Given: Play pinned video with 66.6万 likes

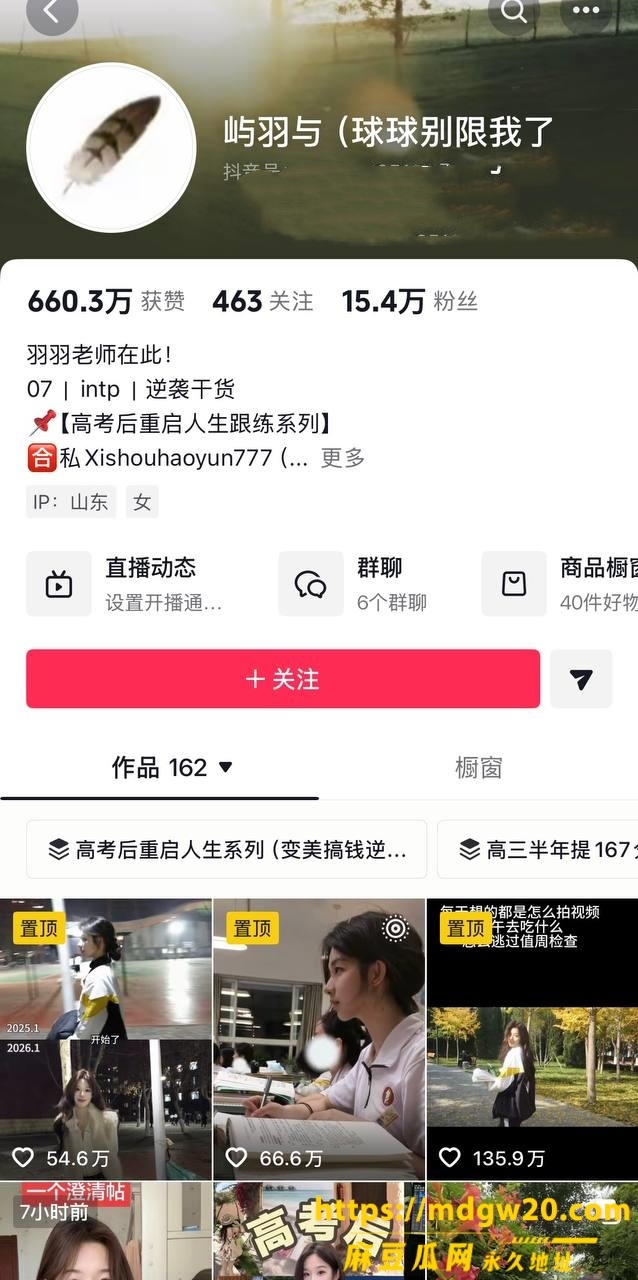Looking at the screenshot, I should pyautogui.click(x=319, y=1039).
